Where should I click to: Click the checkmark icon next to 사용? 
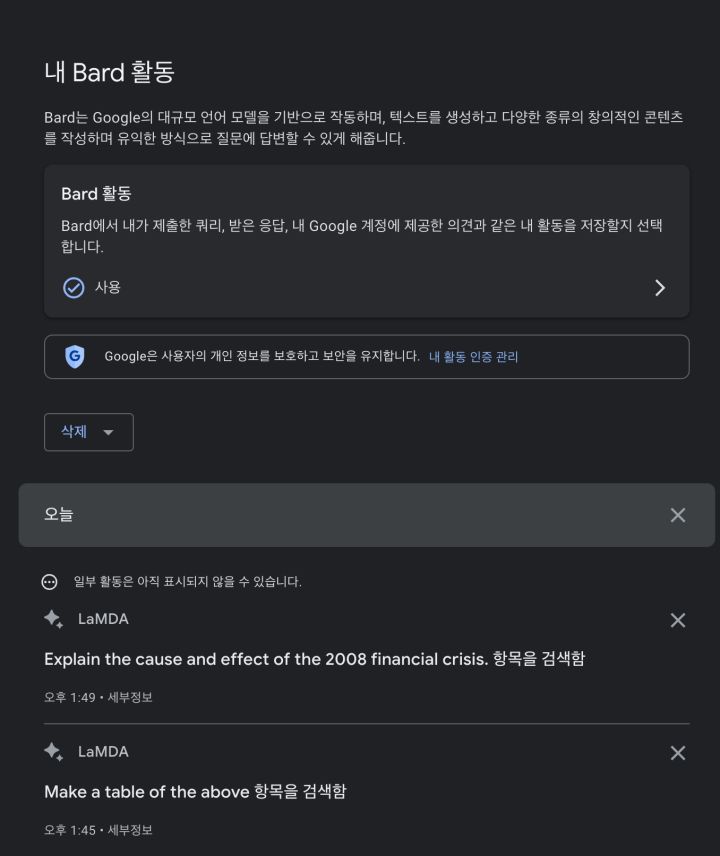[73, 287]
